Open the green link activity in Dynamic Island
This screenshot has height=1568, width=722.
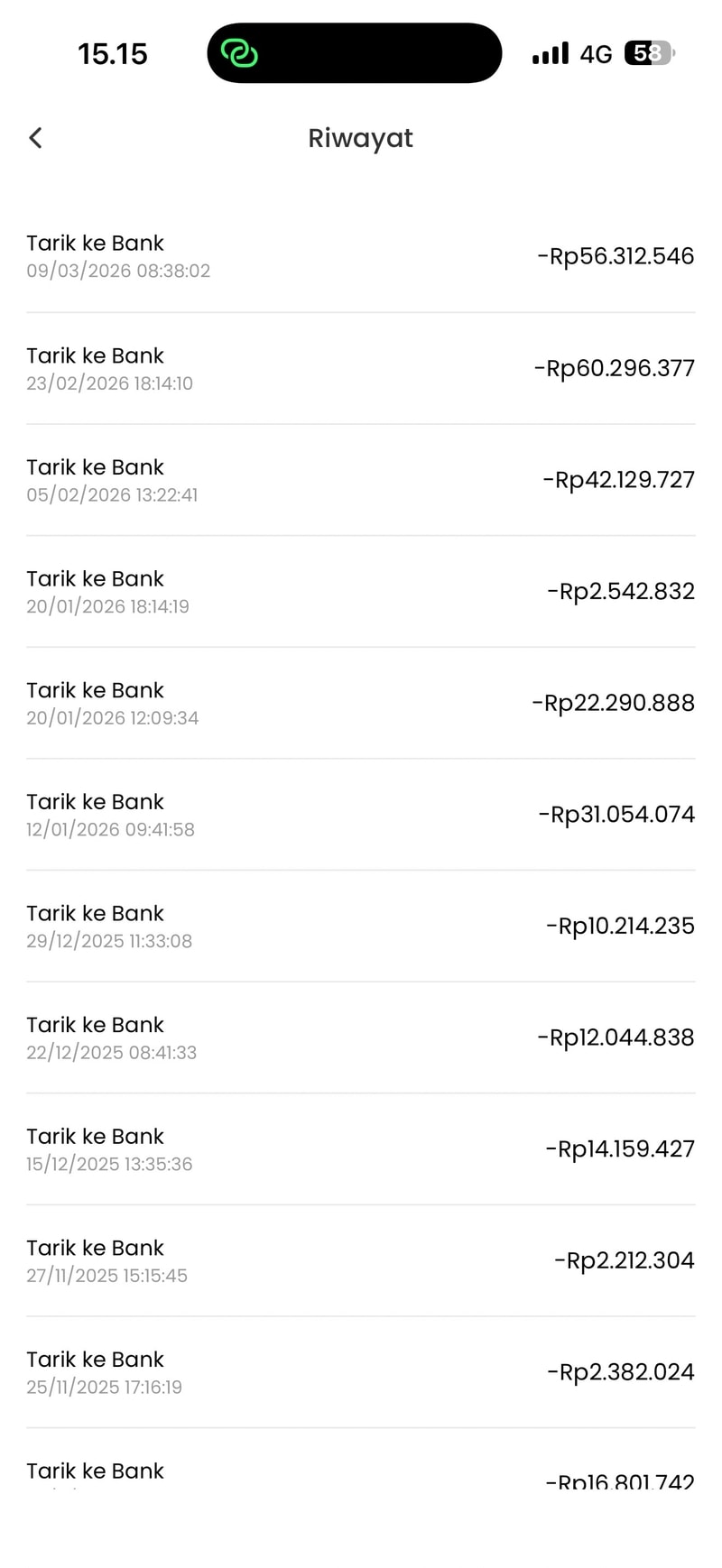coord(240,54)
